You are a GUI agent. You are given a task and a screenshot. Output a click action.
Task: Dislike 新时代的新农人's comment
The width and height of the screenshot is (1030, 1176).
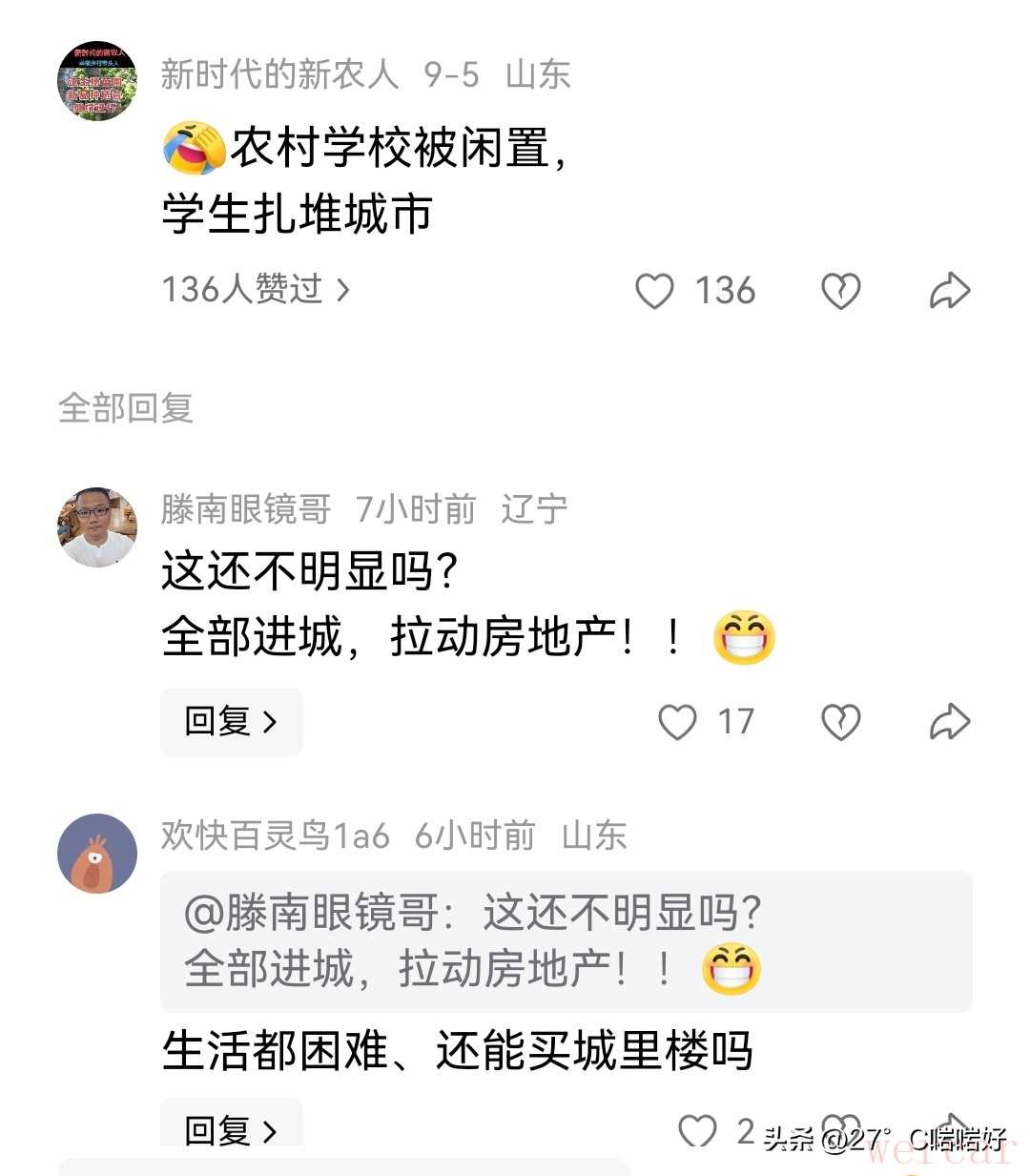coord(840,291)
